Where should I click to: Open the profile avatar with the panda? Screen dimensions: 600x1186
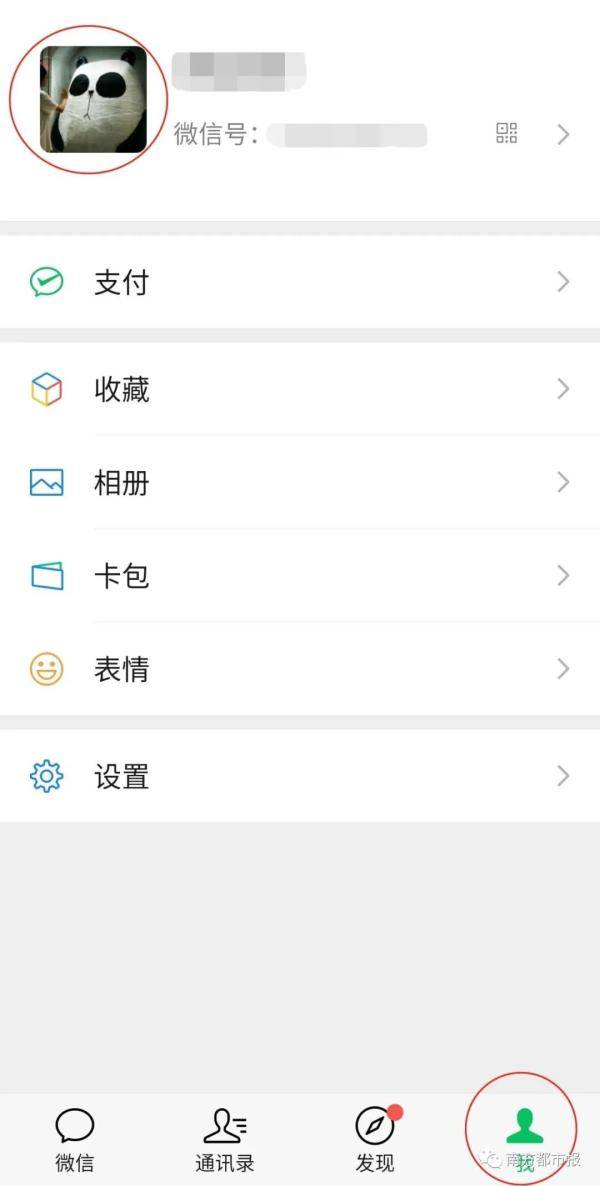coord(93,99)
